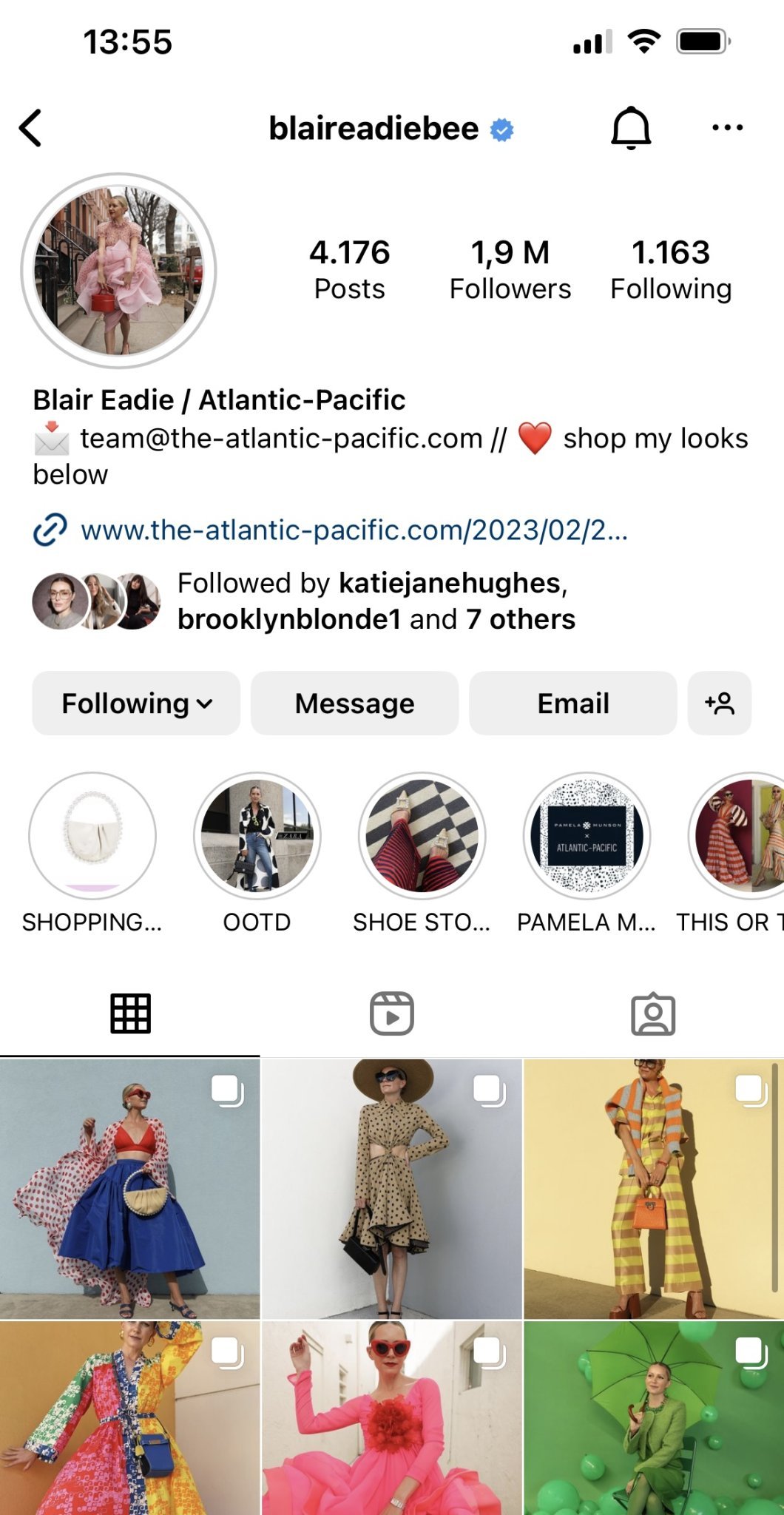Open the notifications bell for blaireadiebee
This screenshot has height=1515, width=784.
pyautogui.click(x=631, y=128)
